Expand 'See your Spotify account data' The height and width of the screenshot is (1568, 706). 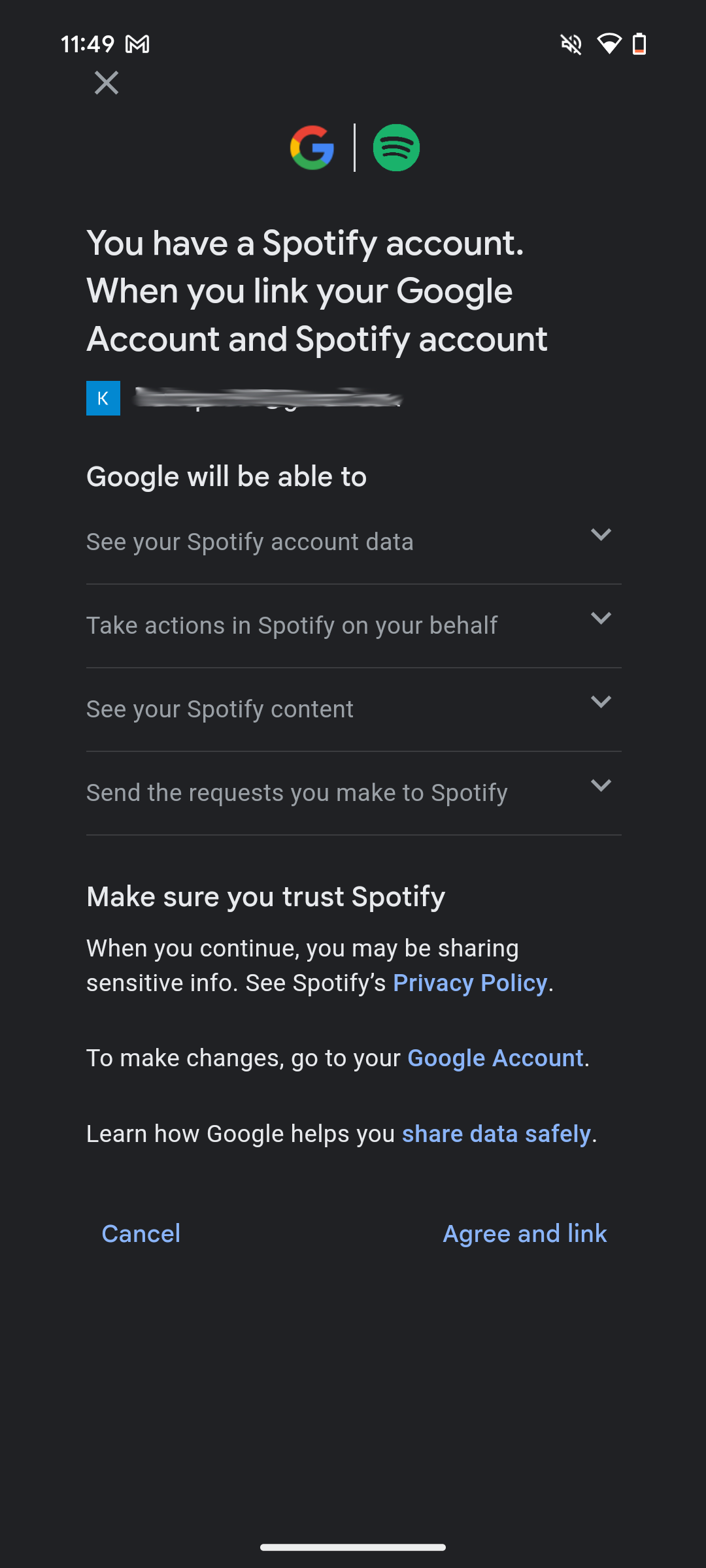[x=602, y=536]
